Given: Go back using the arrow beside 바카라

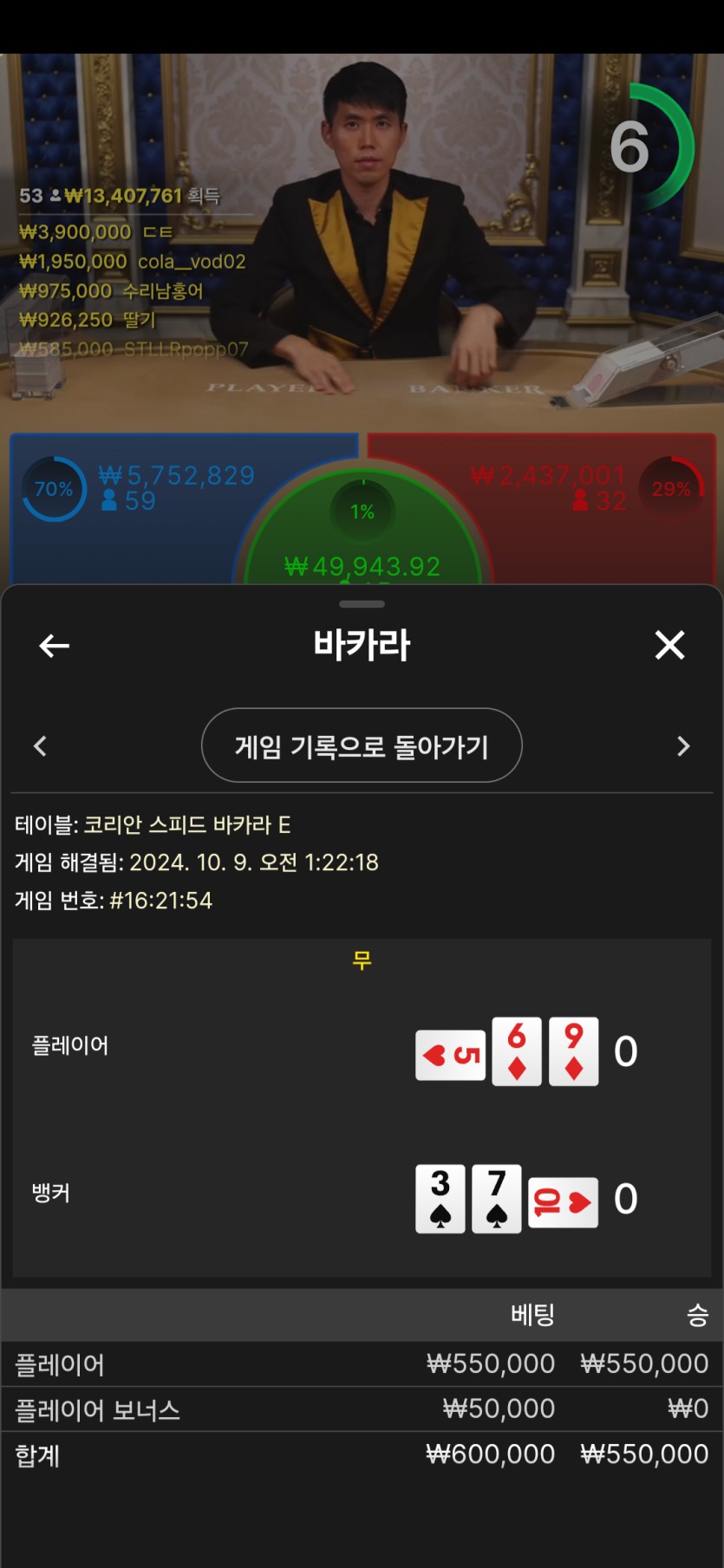Looking at the screenshot, I should 54,646.
